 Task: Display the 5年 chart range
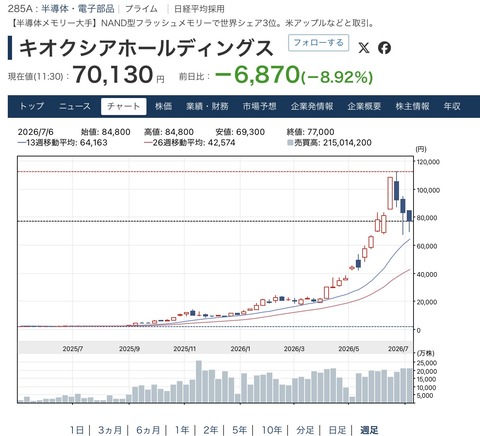coord(239,430)
